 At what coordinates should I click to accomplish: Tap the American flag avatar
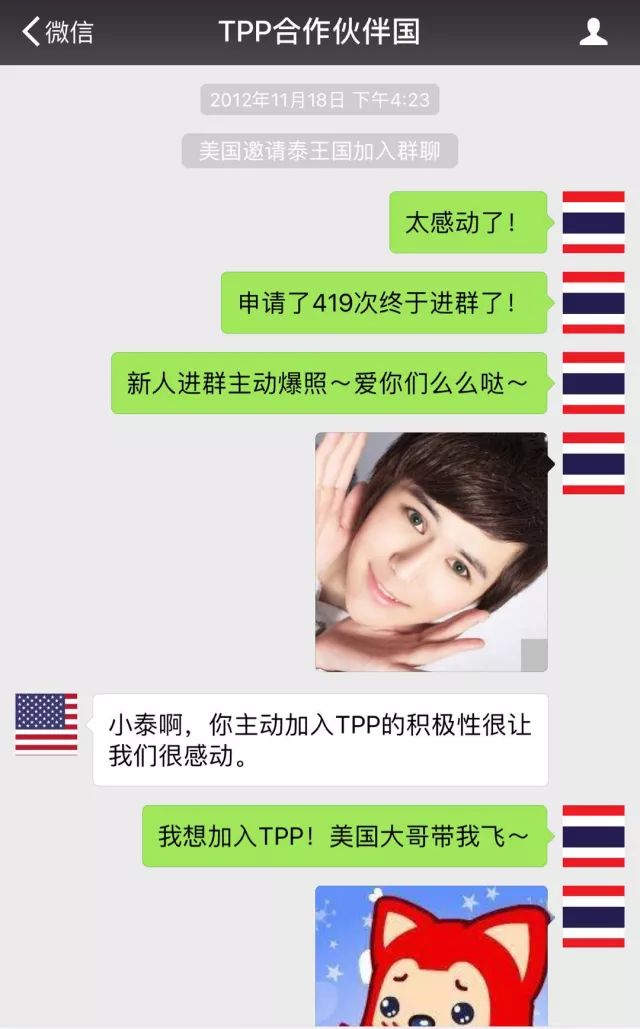(x=46, y=724)
